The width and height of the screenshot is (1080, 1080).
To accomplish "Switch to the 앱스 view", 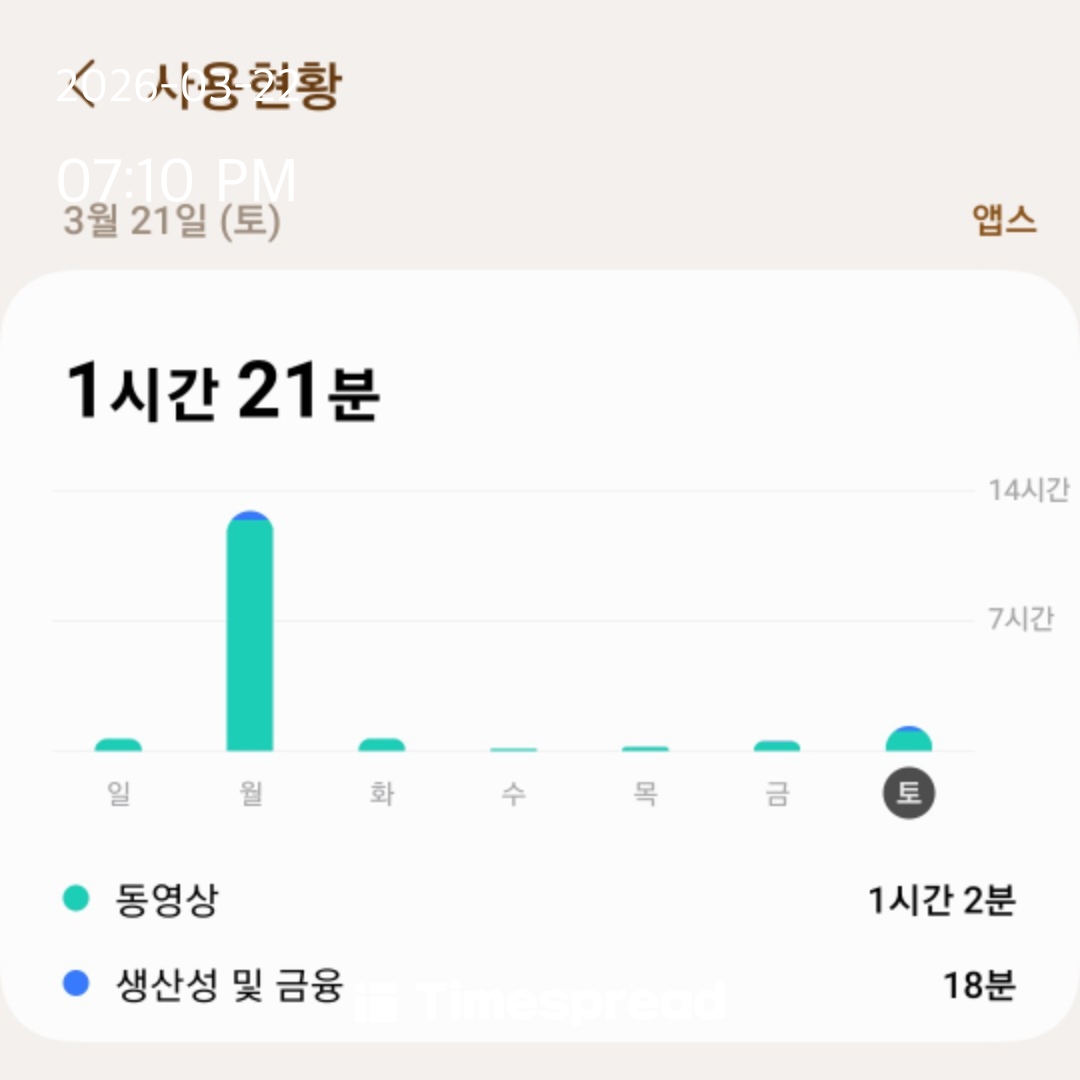I will (x=1004, y=220).
